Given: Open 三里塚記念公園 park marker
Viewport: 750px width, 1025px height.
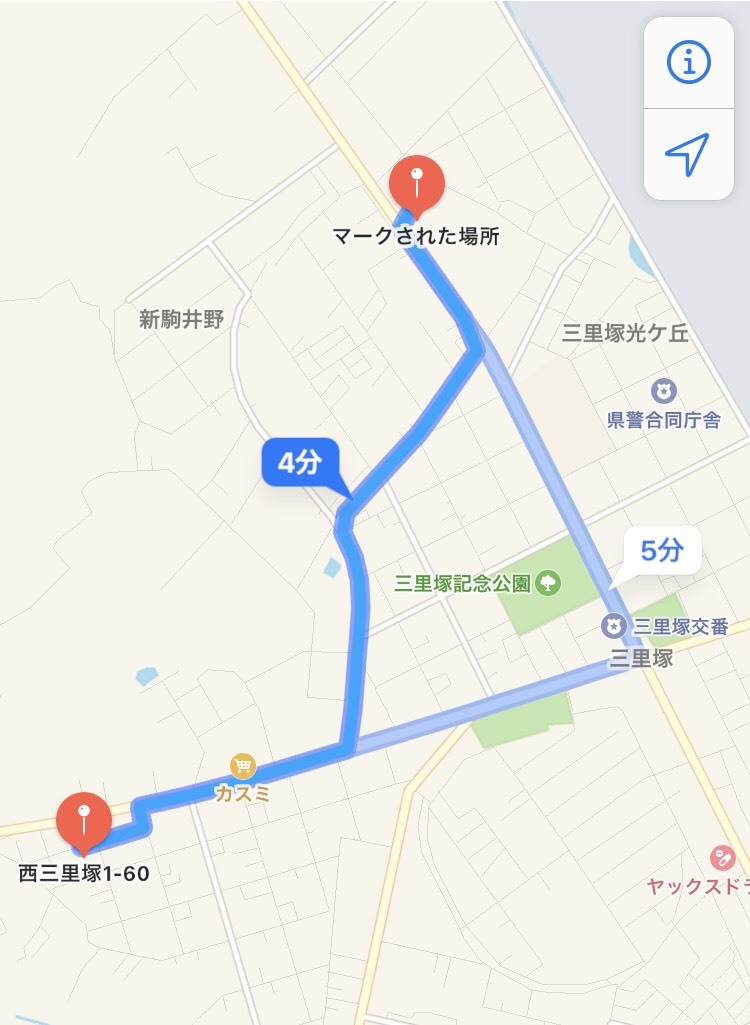Looking at the screenshot, I should 547,582.
